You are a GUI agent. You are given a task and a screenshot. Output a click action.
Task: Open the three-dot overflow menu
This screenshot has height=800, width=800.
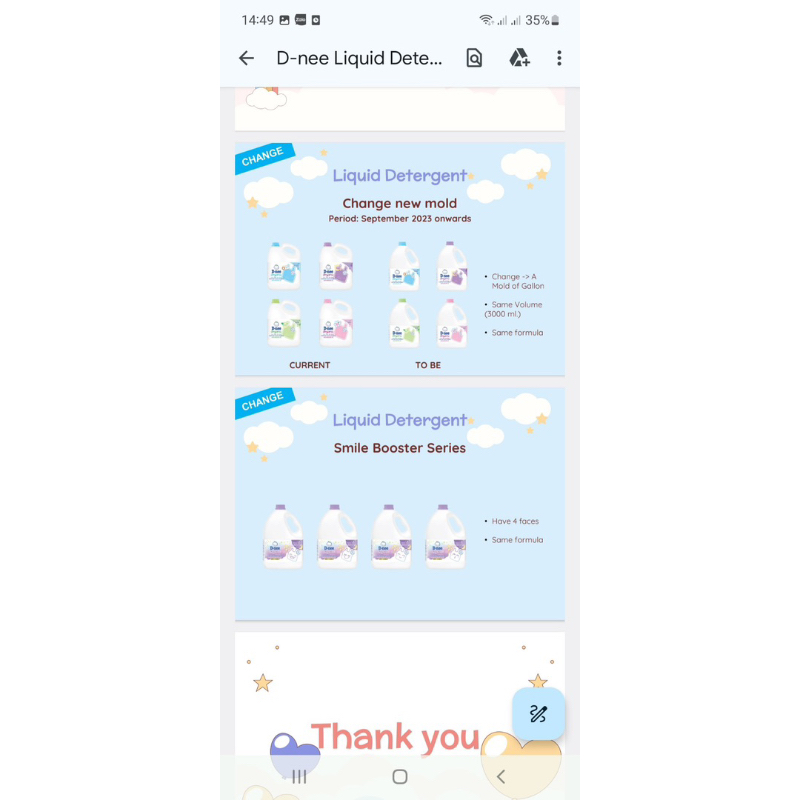pos(559,58)
